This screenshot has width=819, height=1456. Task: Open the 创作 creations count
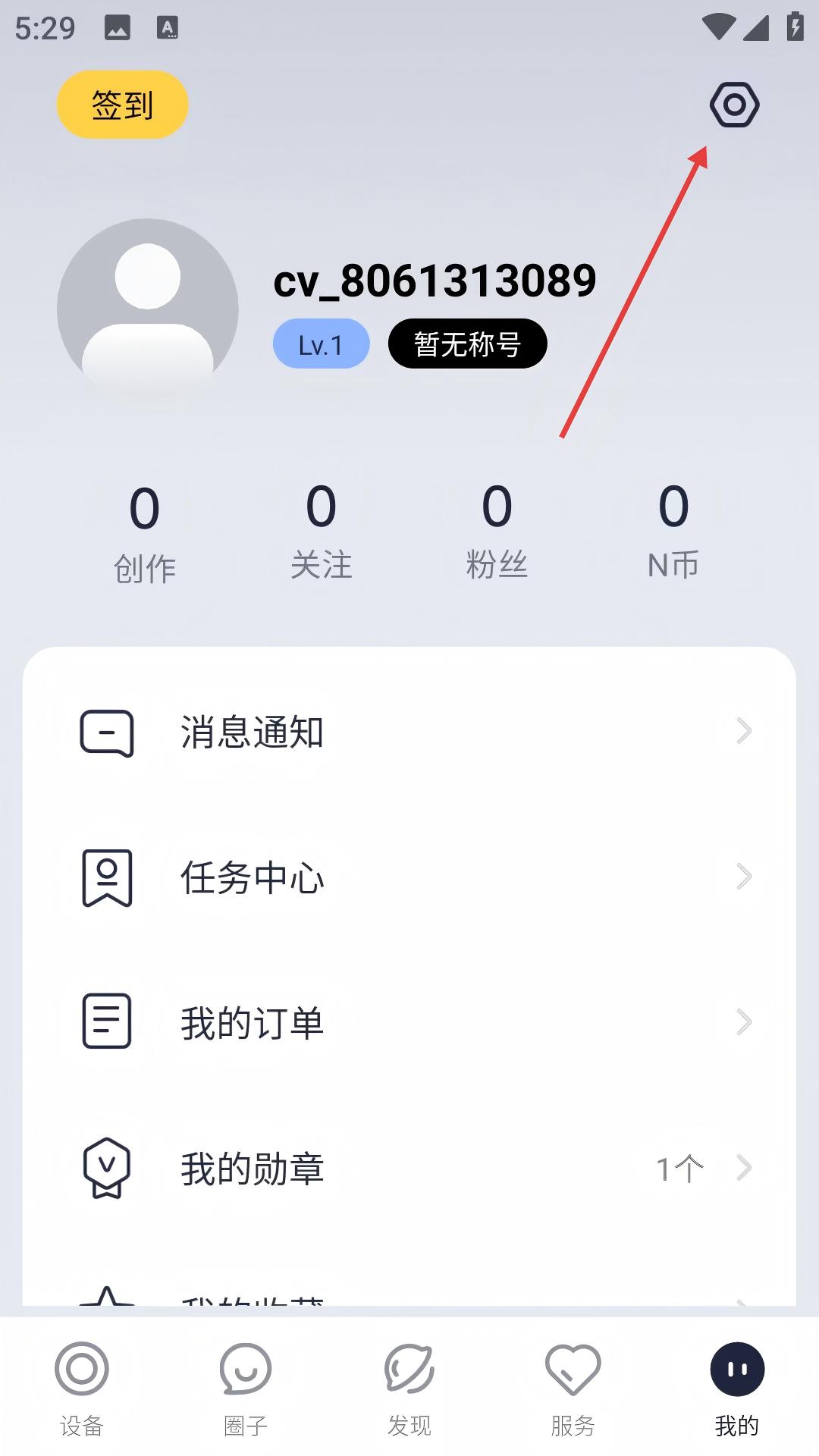(x=145, y=532)
